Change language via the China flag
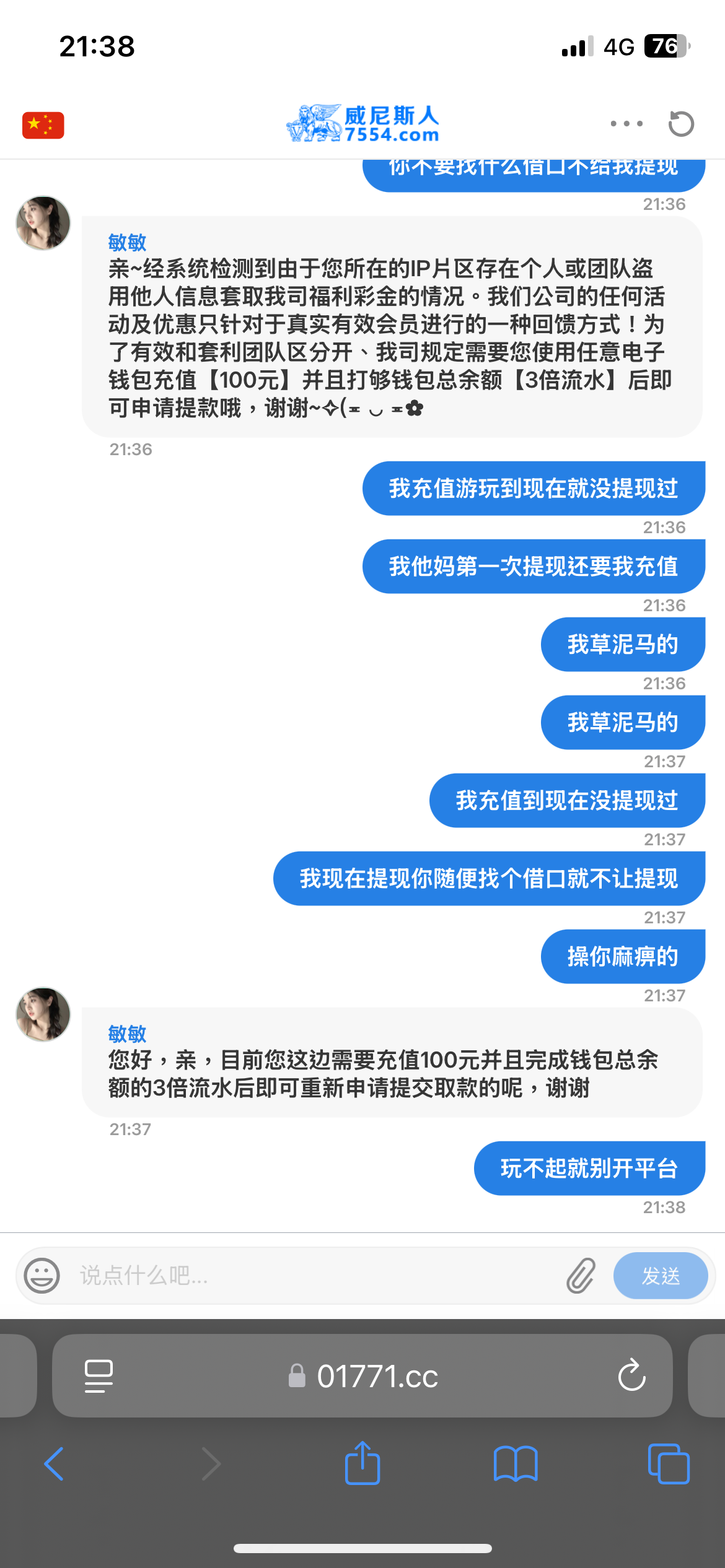 pyautogui.click(x=43, y=125)
